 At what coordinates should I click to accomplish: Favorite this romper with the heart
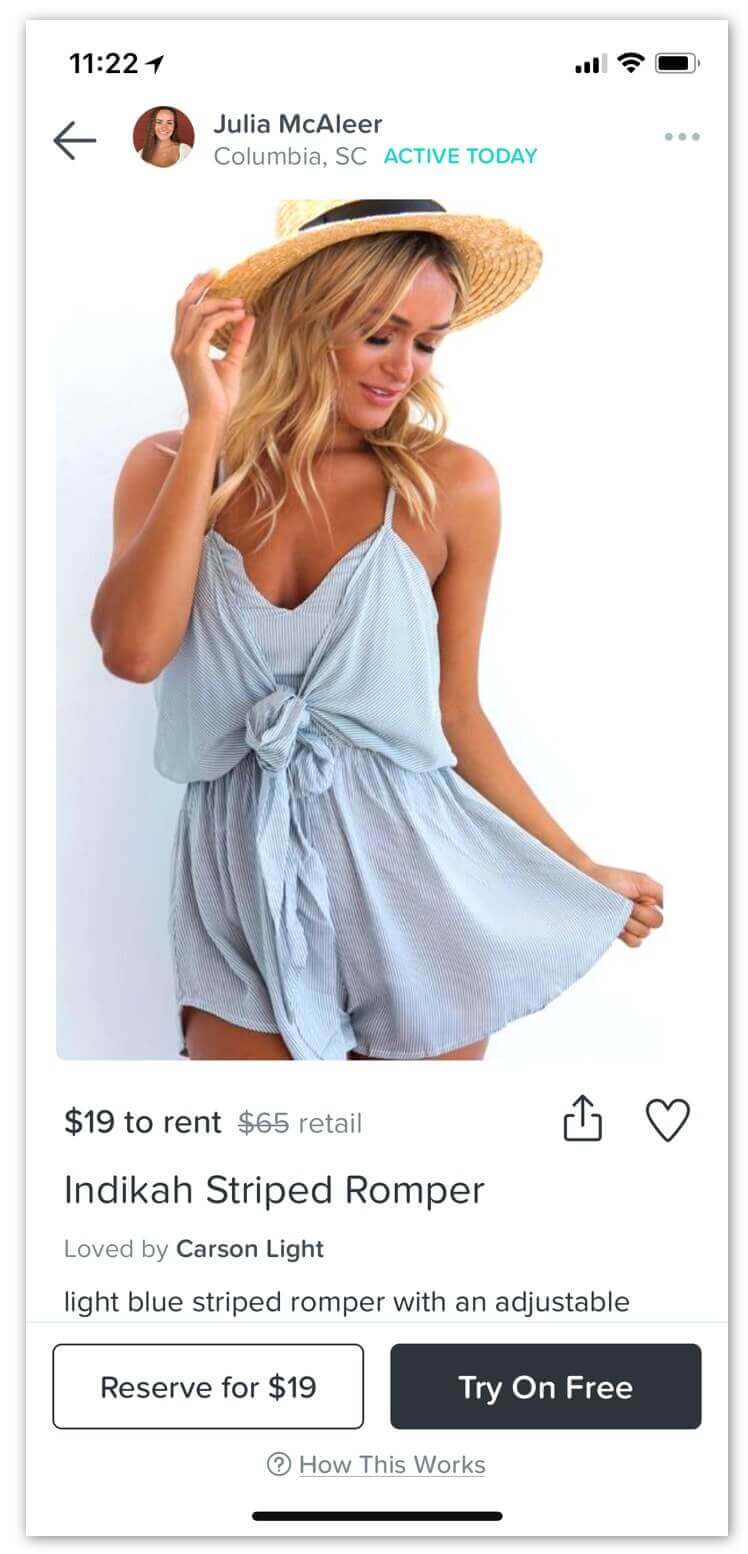pos(668,1120)
